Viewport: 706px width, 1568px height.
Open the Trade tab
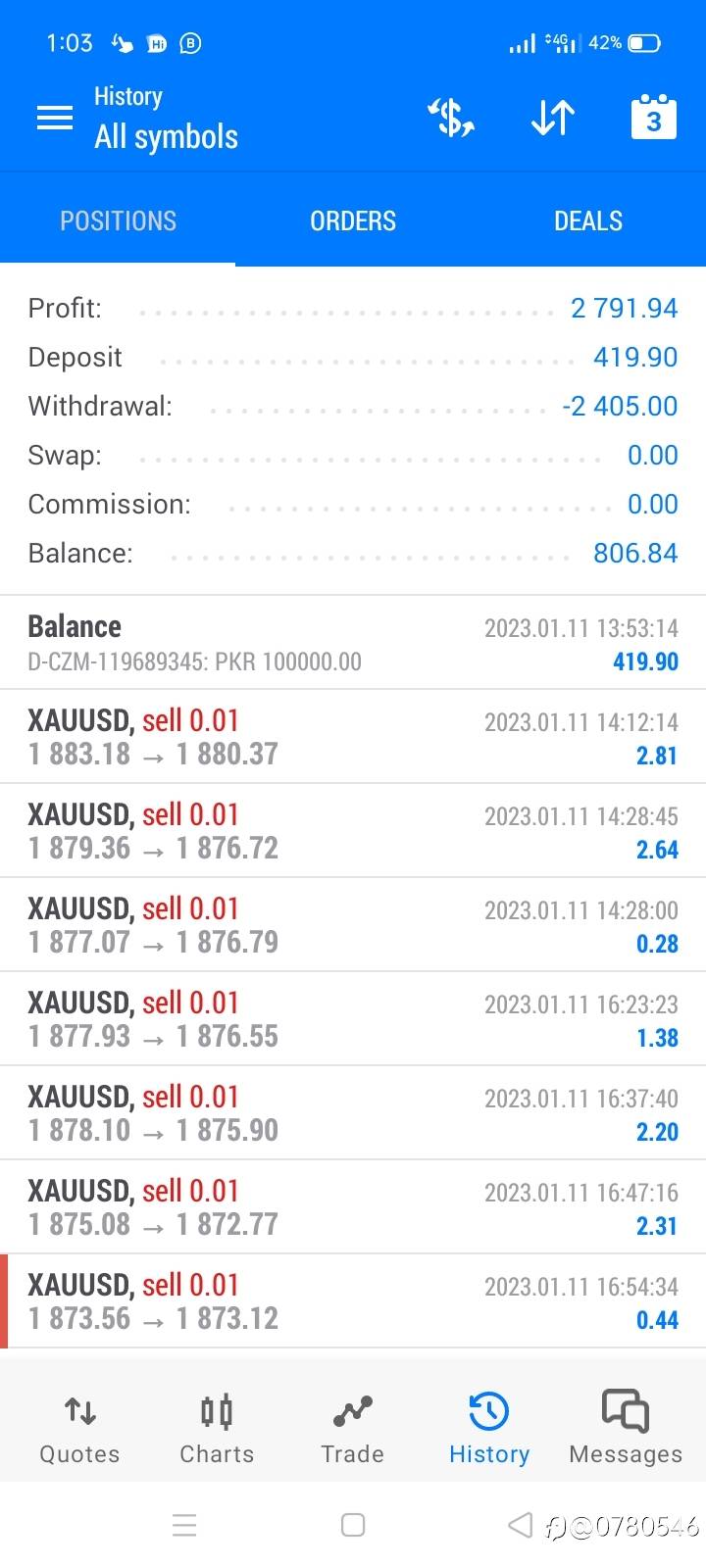click(352, 1429)
